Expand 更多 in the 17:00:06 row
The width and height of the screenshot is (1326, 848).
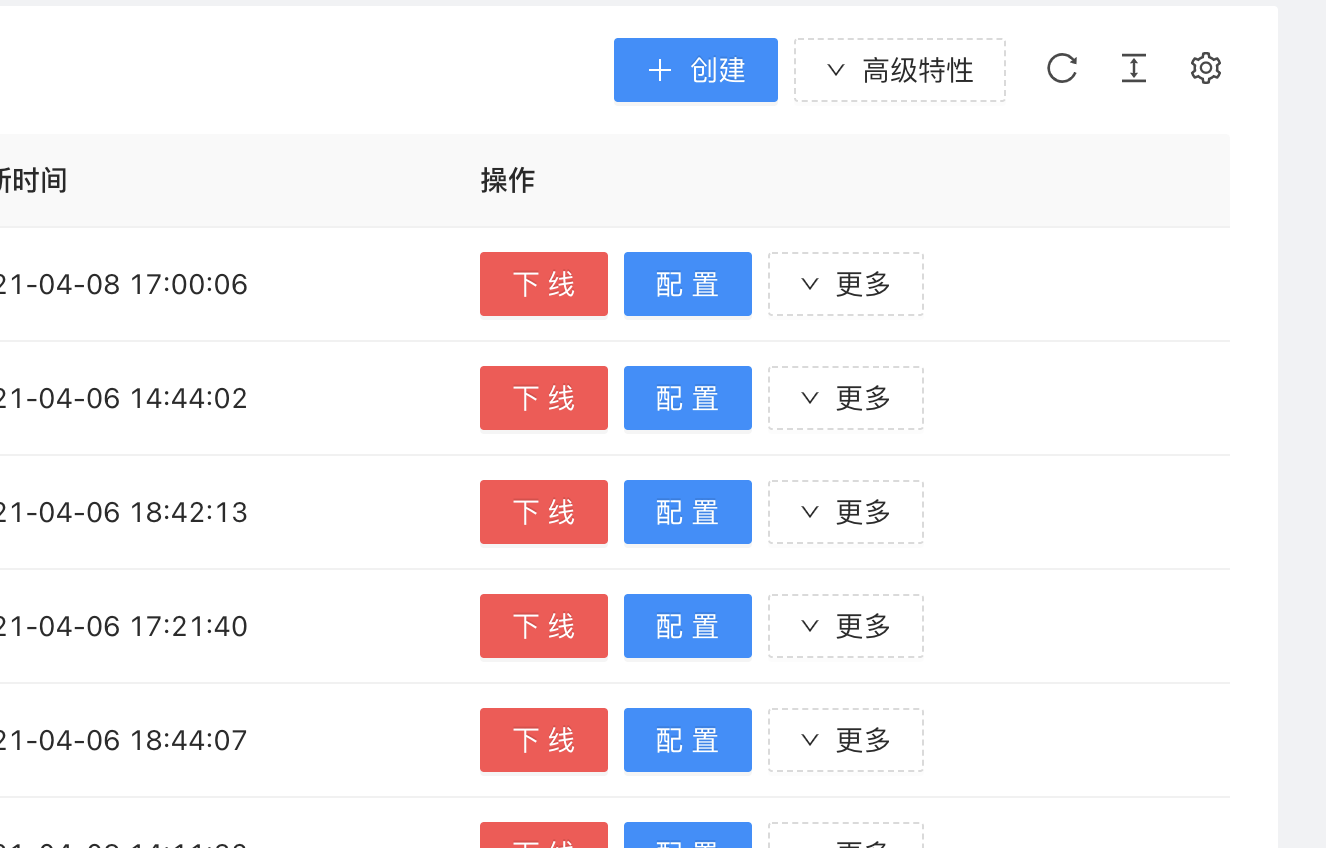coord(846,284)
